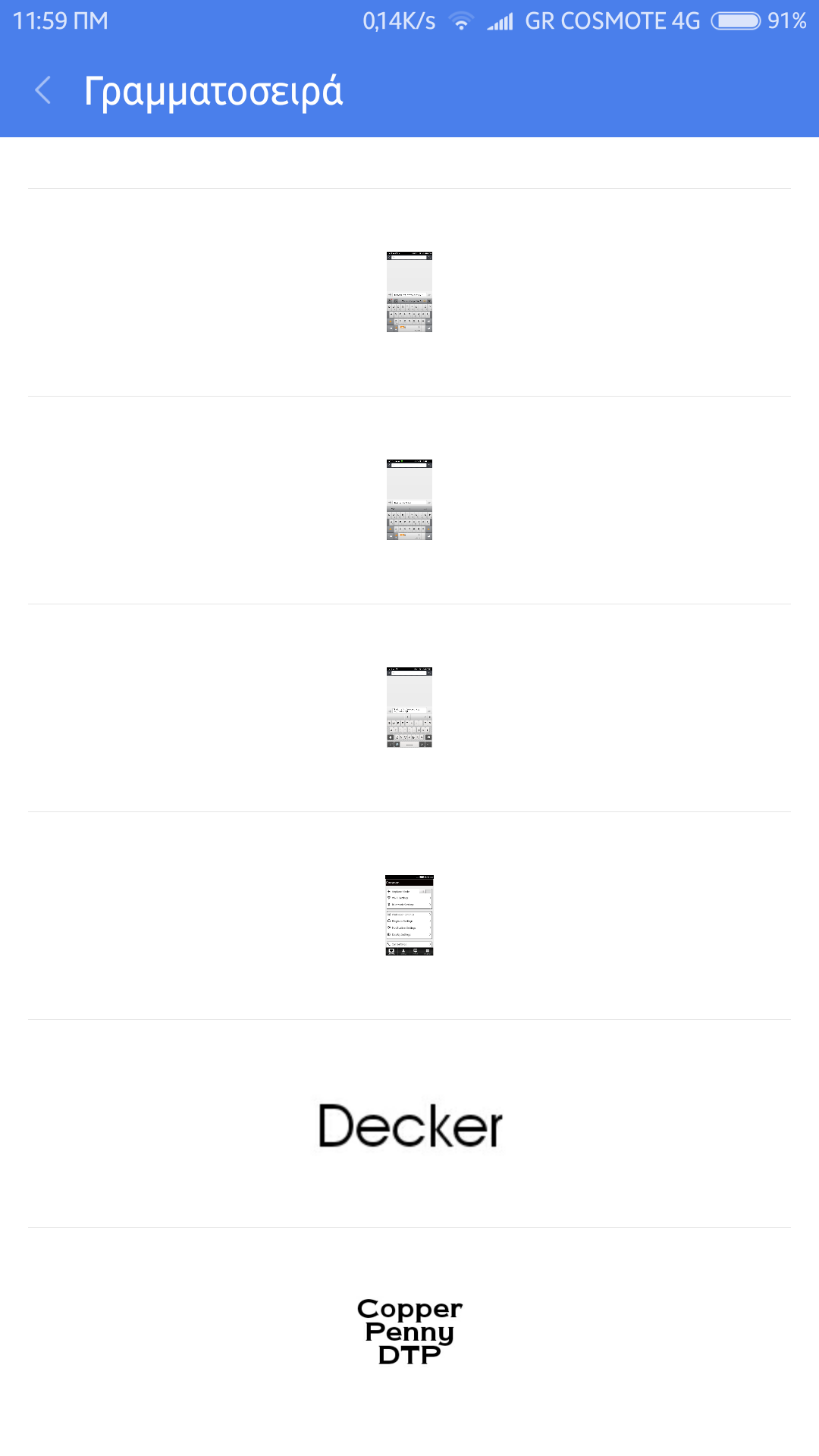
Task: Go back from the Γραμματοσειρά screen
Action: click(43, 90)
